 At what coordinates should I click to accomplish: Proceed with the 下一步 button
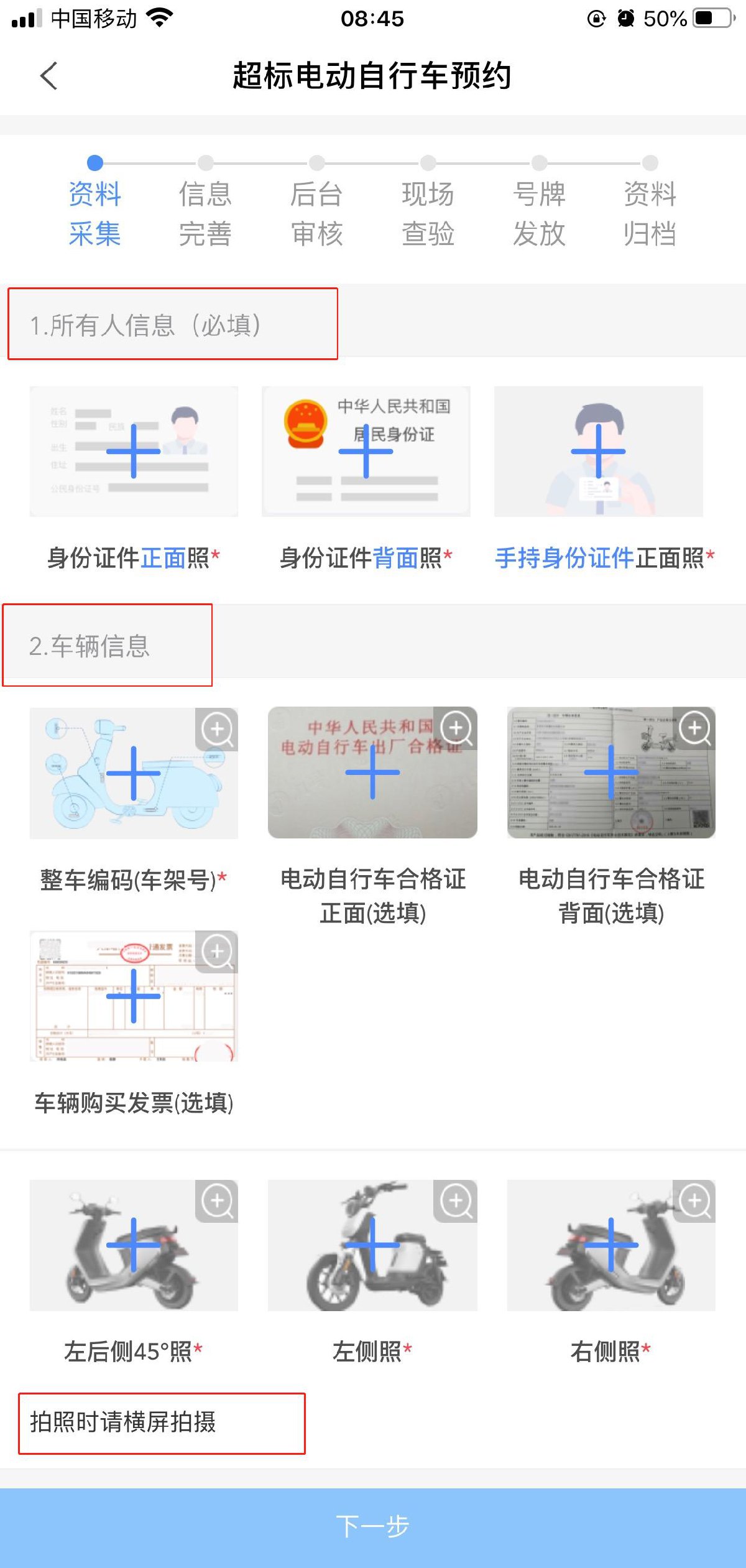pos(373,1527)
